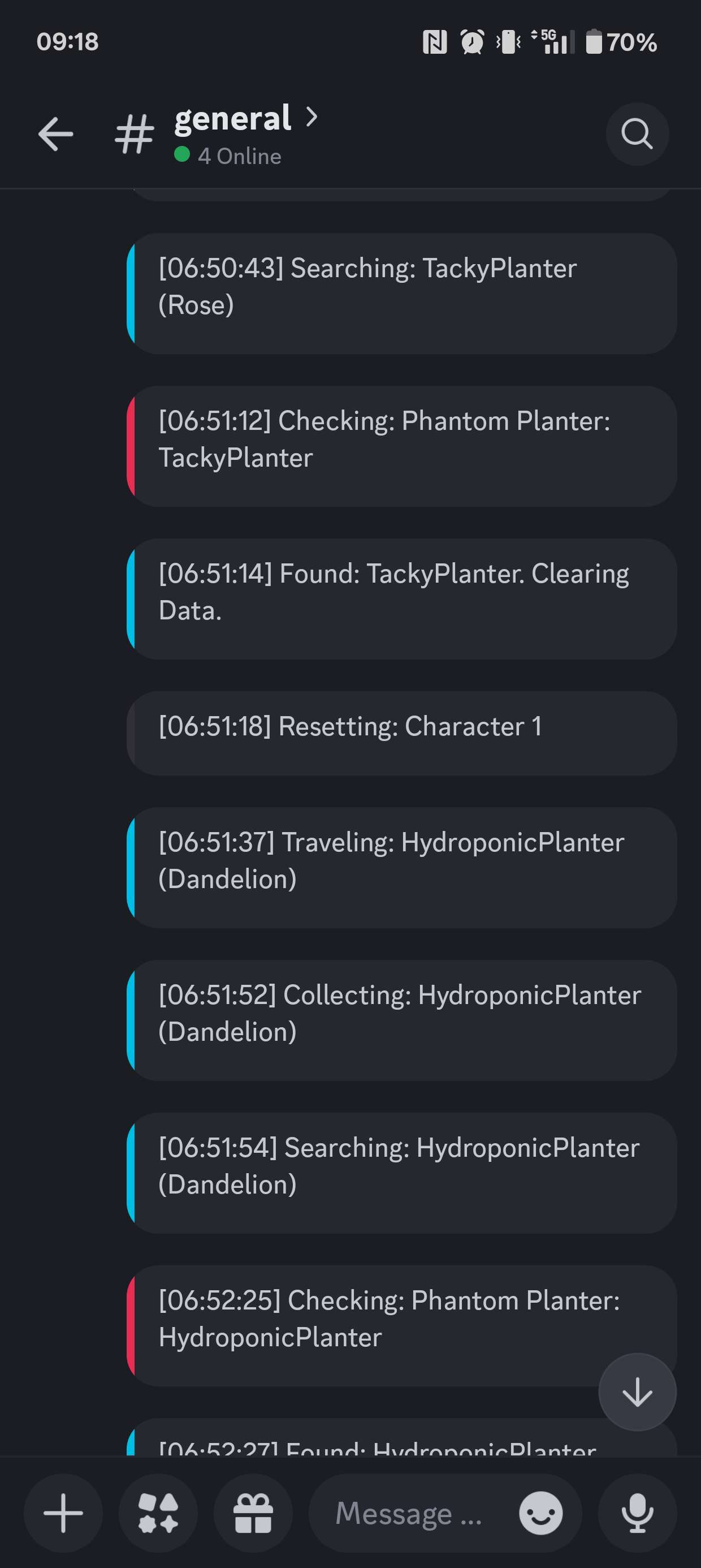The width and height of the screenshot is (701, 1568).
Task: Open the attachment plus icon
Action: [63, 1514]
